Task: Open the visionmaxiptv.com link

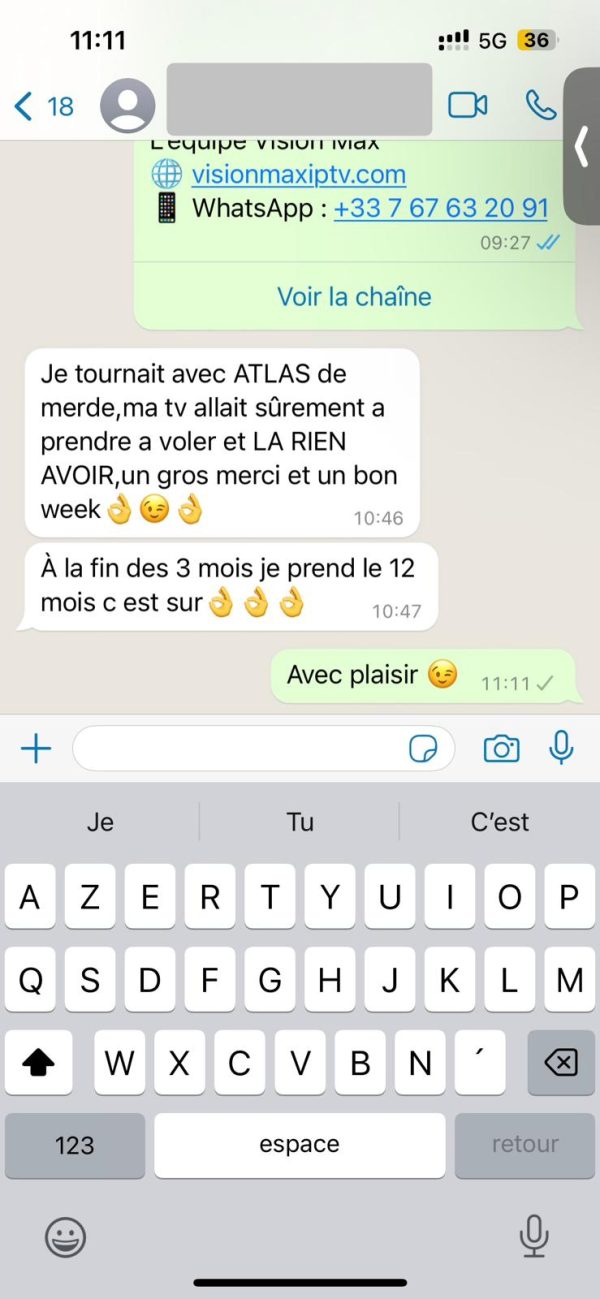Action: coord(298,175)
